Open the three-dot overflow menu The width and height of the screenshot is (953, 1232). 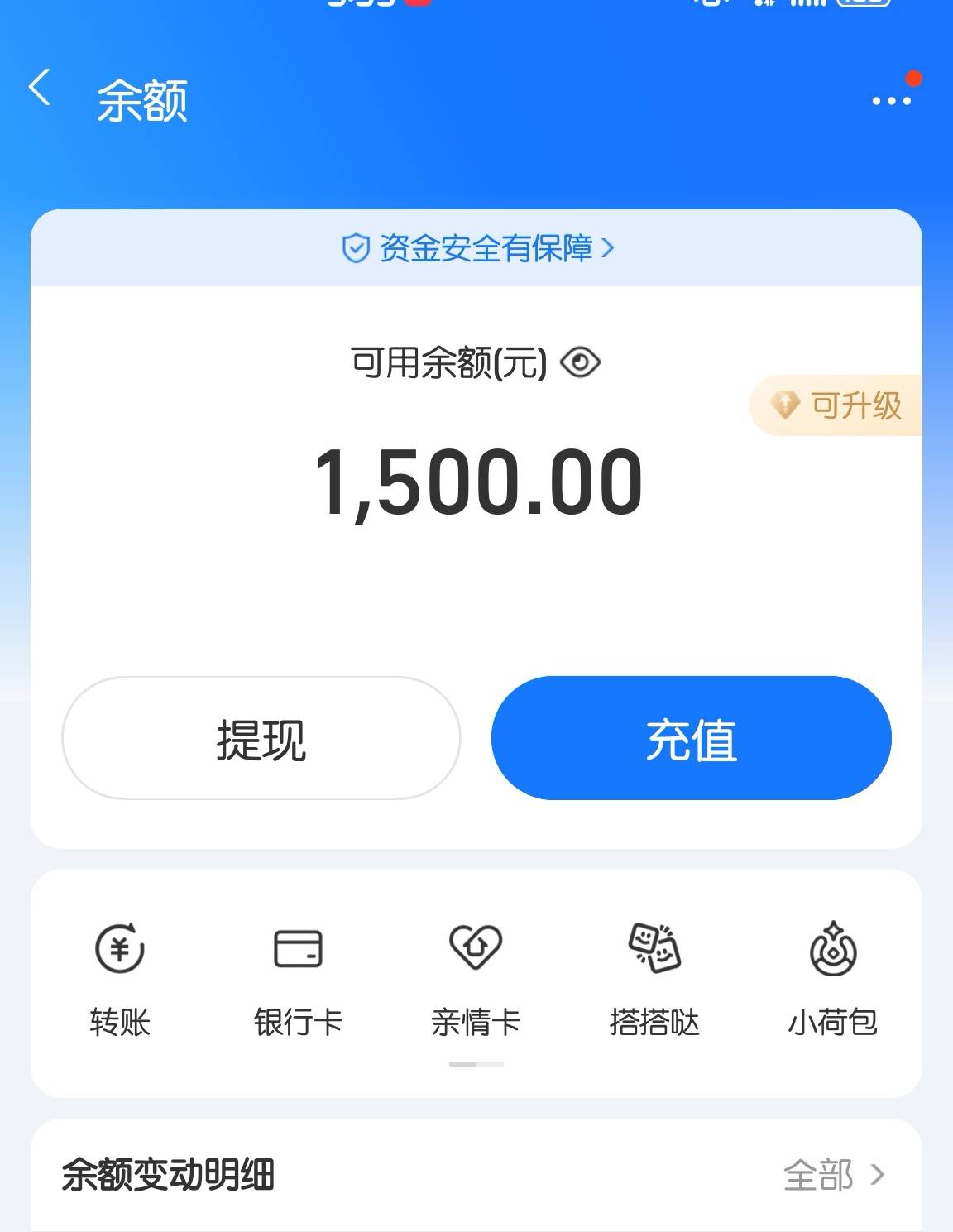coord(892,101)
